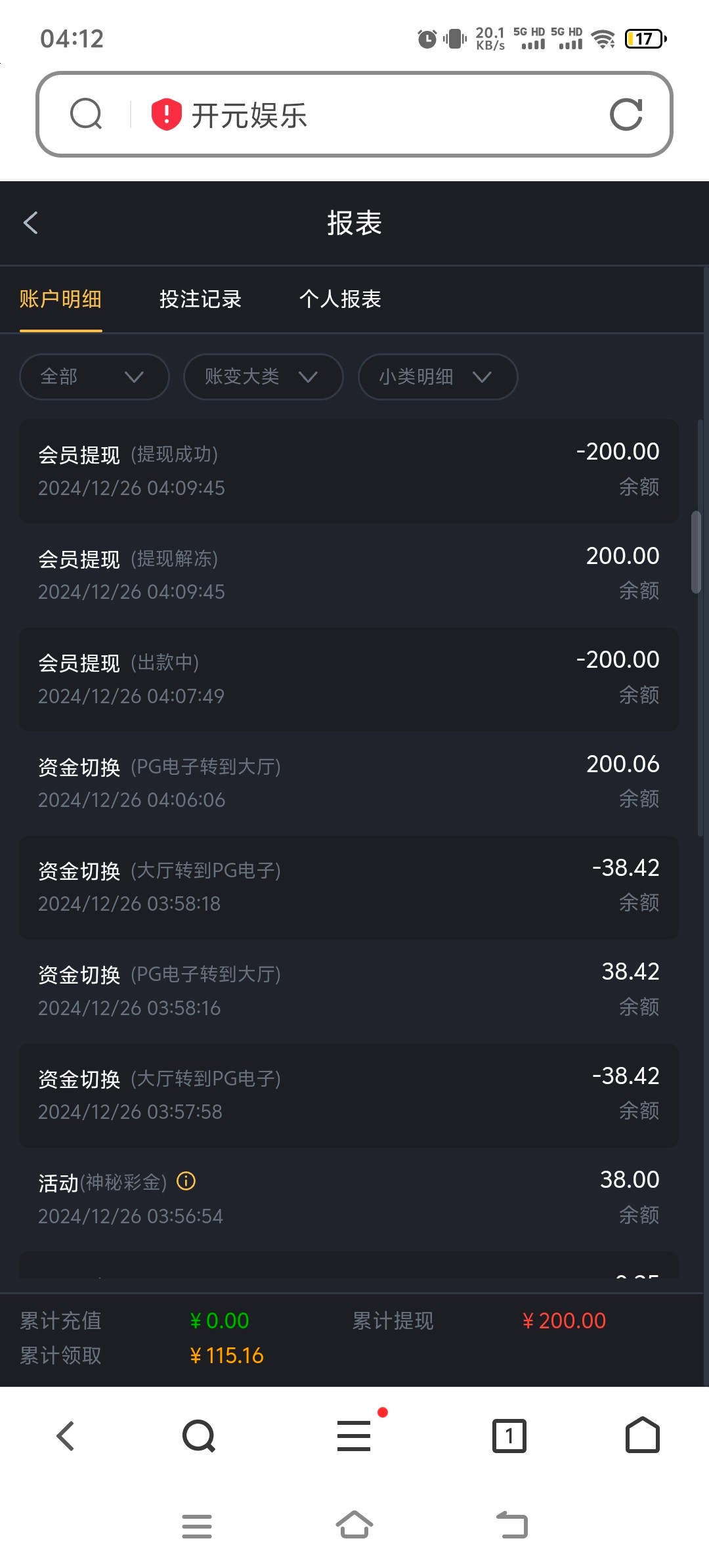The width and height of the screenshot is (709, 1568).
Task: Open the 账变大类 dropdown
Action: click(x=263, y=377)
